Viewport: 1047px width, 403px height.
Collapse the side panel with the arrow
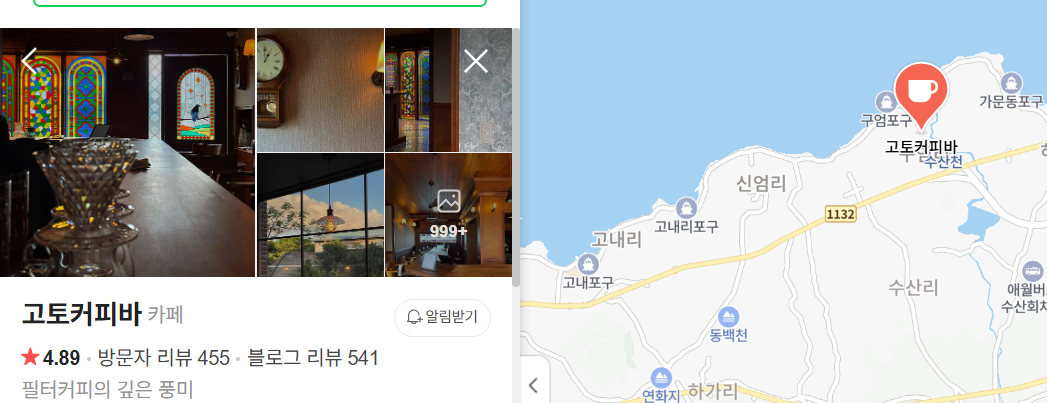(x=534, y=385)
